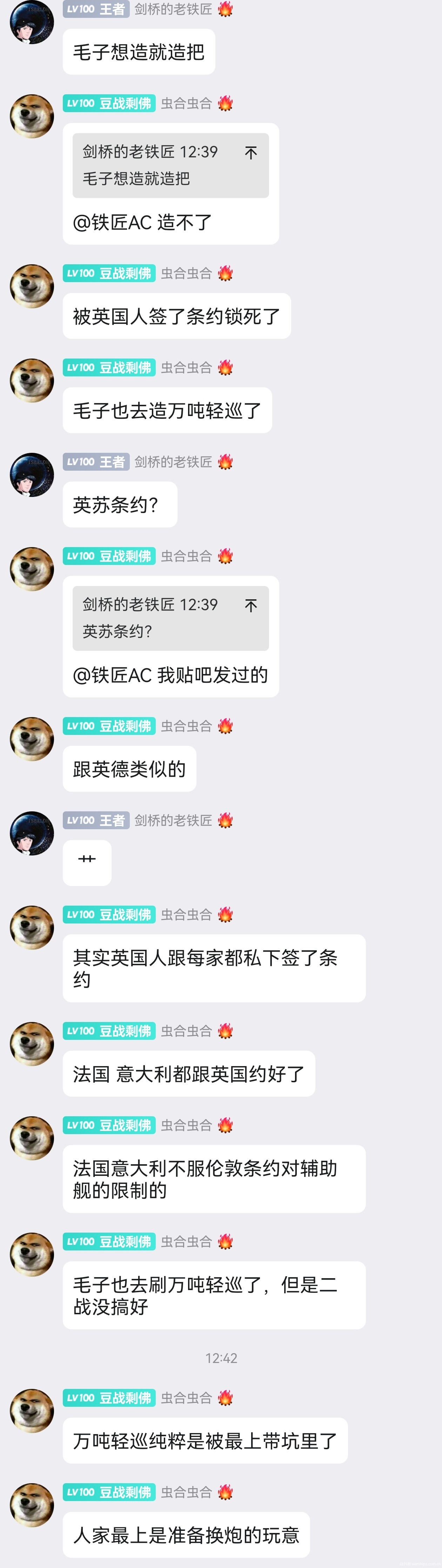The height and width of the screenshot is (1568, 442).
Task: Open 虫合虫合's avatar beside "法国 意大利都跟英国约好了"
Action: tap(32, 1044)
